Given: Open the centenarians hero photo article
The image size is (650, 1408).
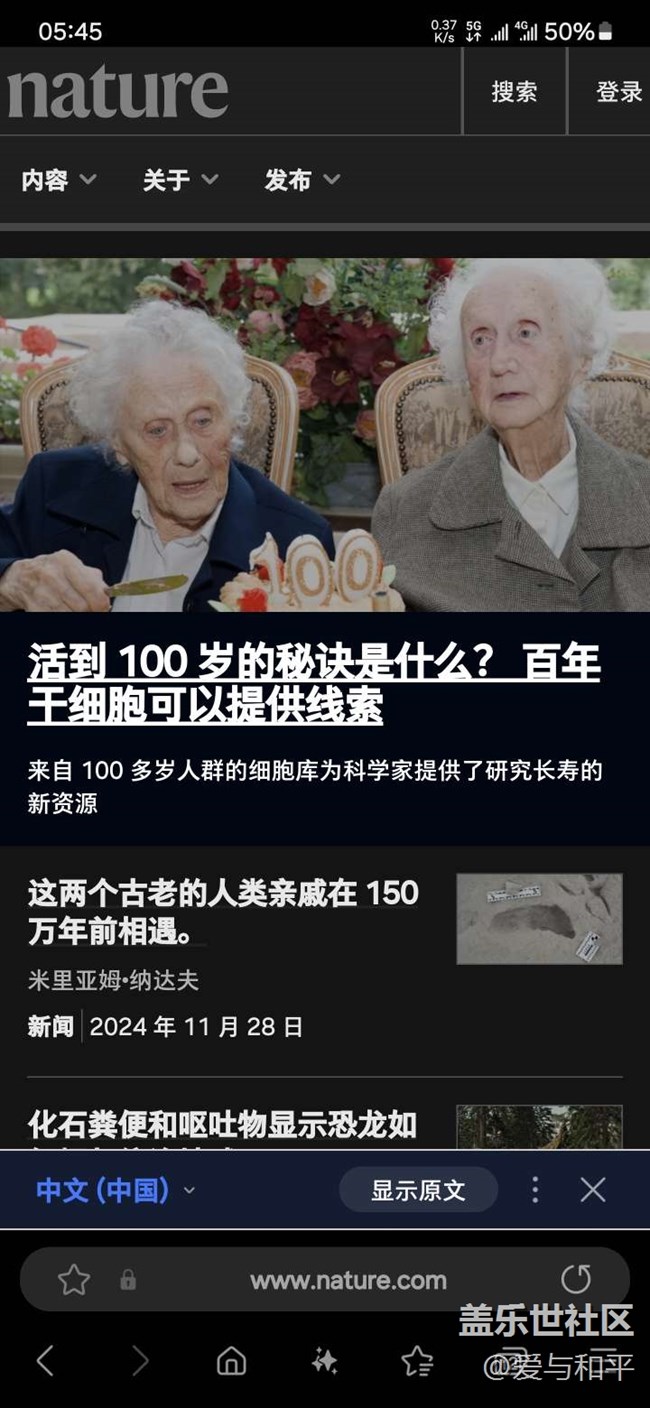Looking at the screenshot, I should (325, 435).
